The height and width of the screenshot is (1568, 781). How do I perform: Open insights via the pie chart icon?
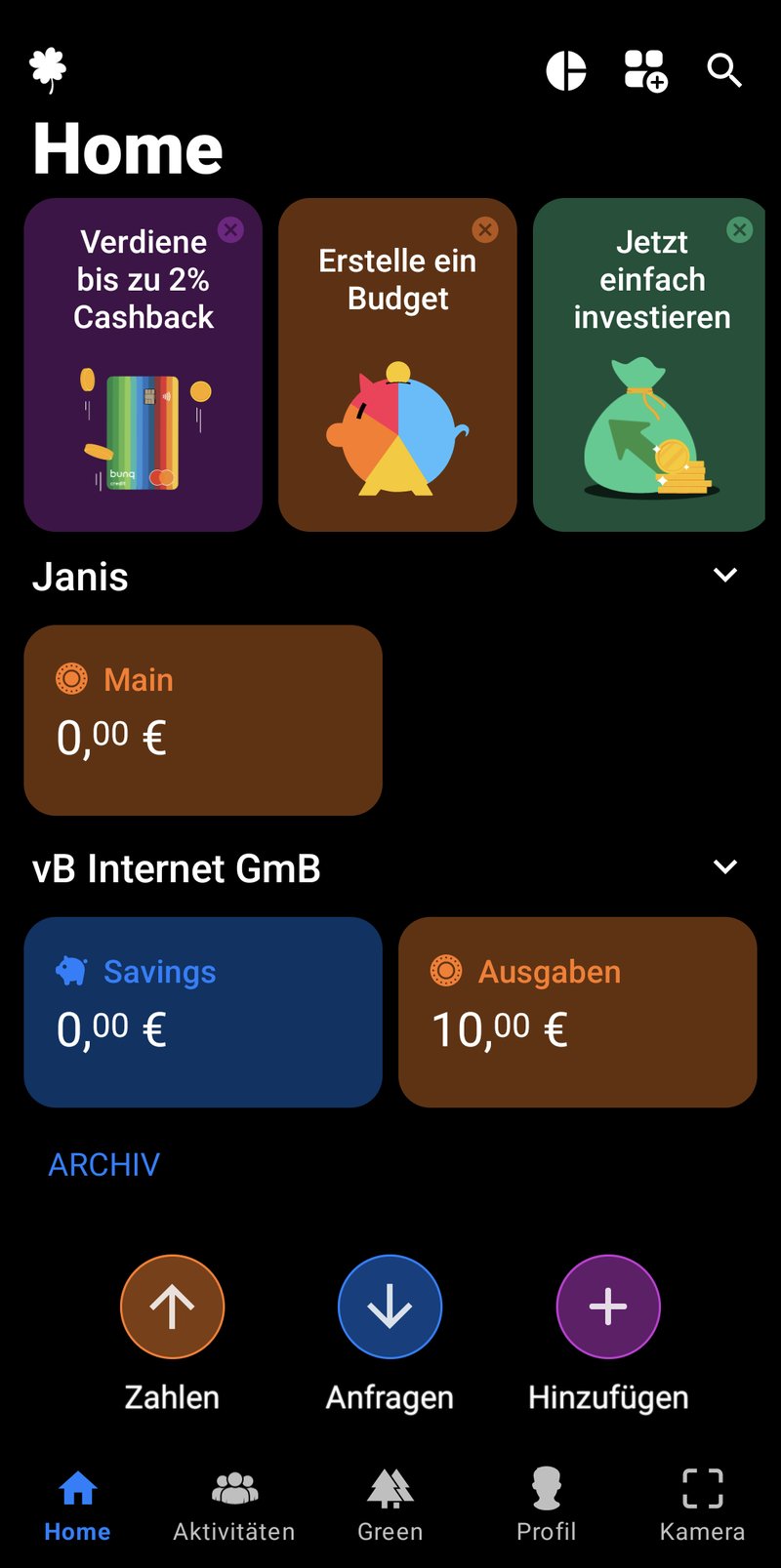[567, 68]
